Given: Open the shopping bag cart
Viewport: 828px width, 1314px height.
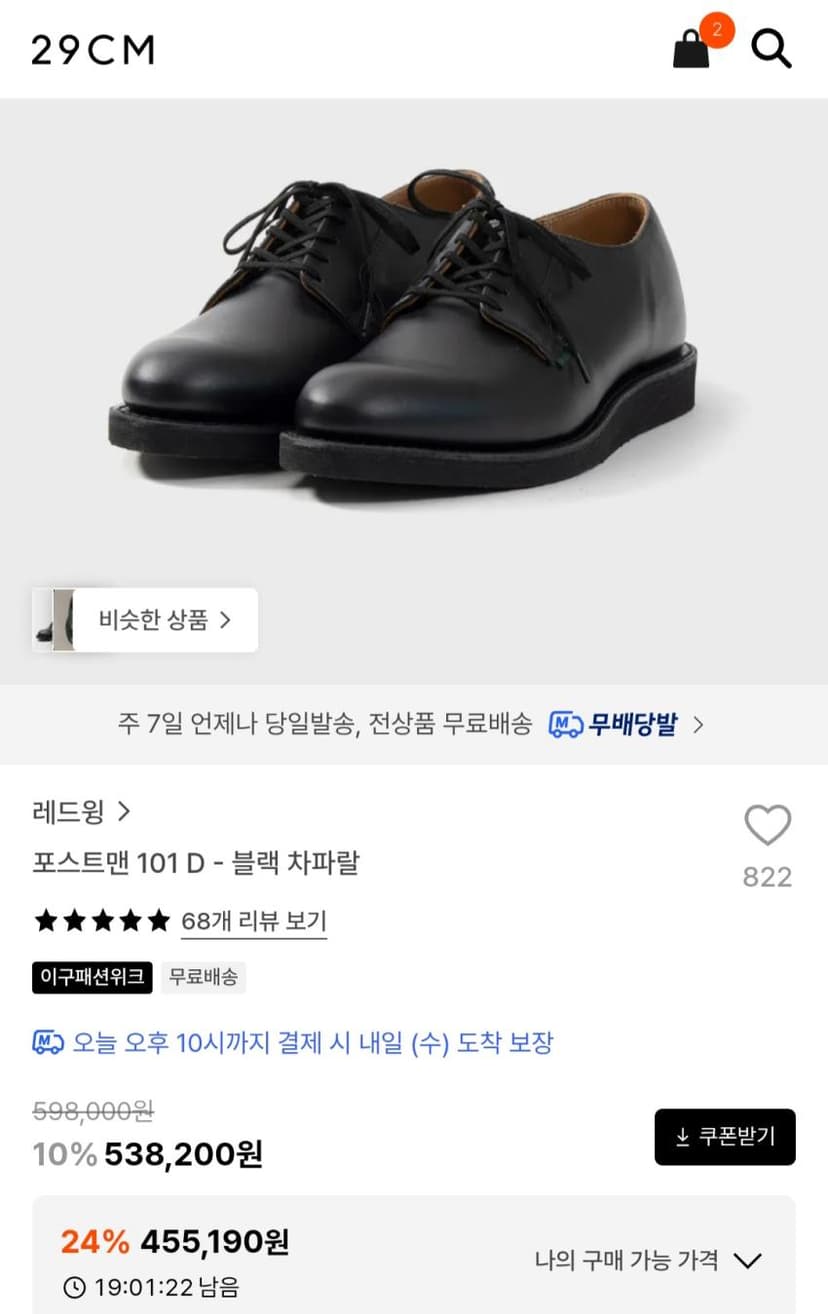Looking at the screenshot, I should [692, 48].
